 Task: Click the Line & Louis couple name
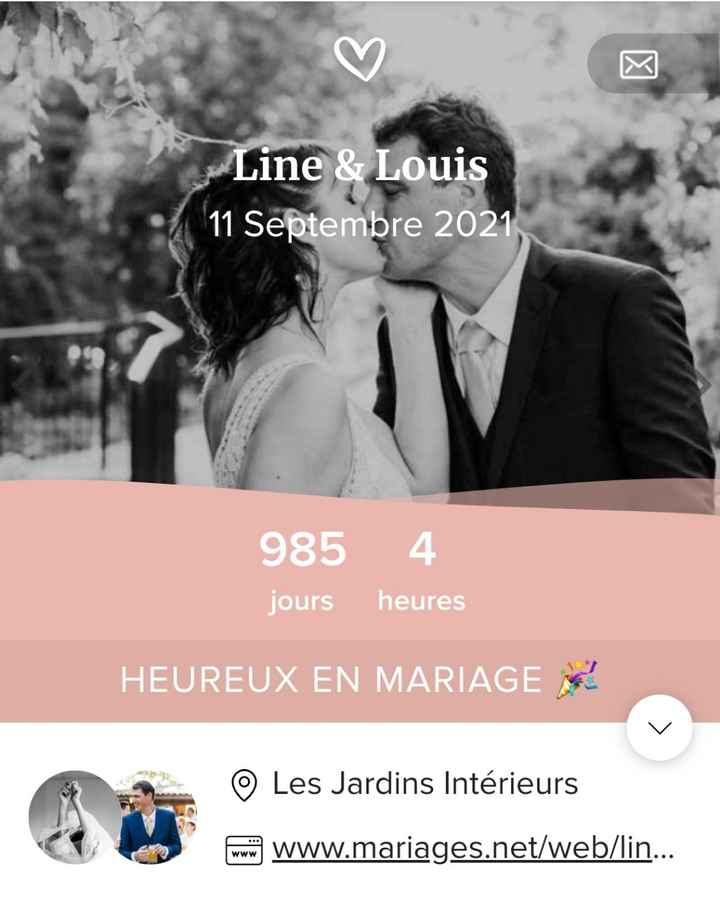pyautogui.click(x=360, y=166)
